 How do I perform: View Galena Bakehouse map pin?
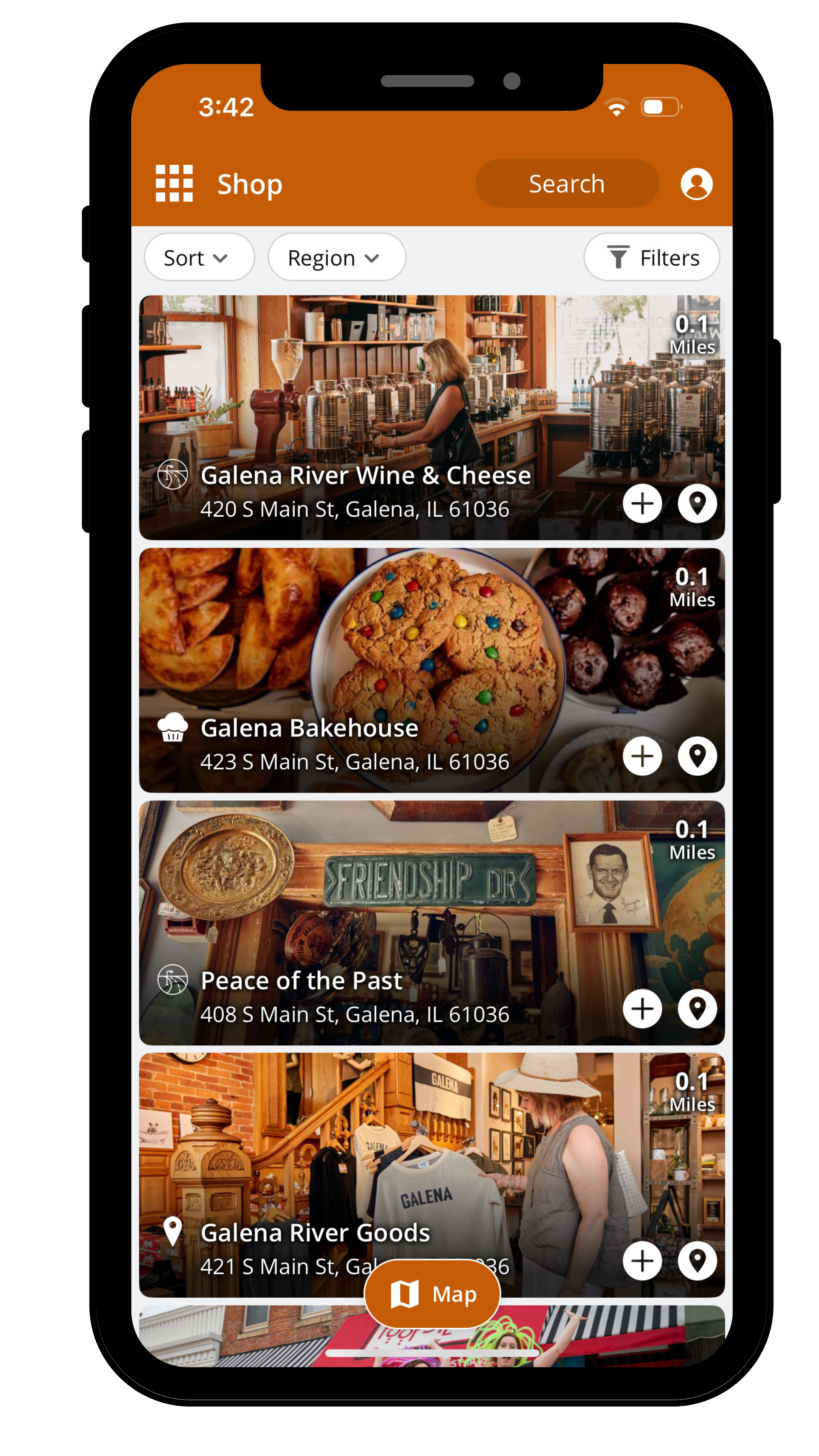(697, 756)
